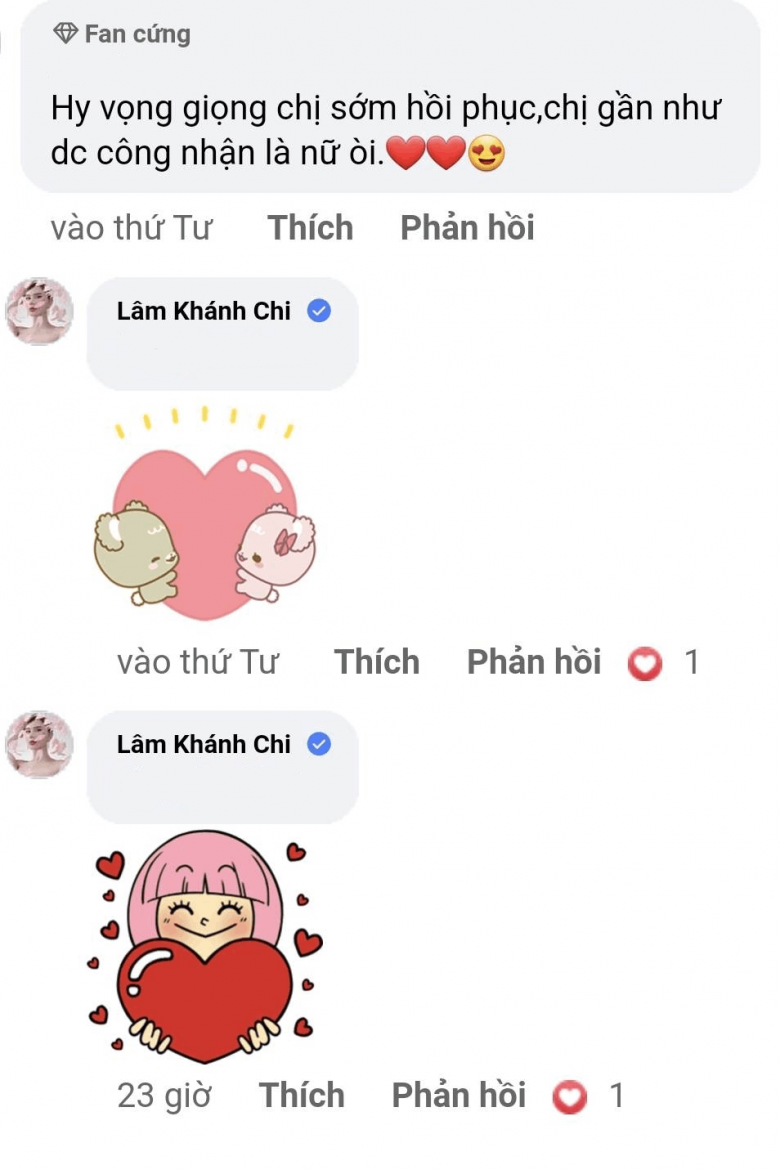This screenshot has height=1170, width=780.
Task: Open Lâm Khánh Chi's name on the 23 giờ comment
Action: coord(203,745)
